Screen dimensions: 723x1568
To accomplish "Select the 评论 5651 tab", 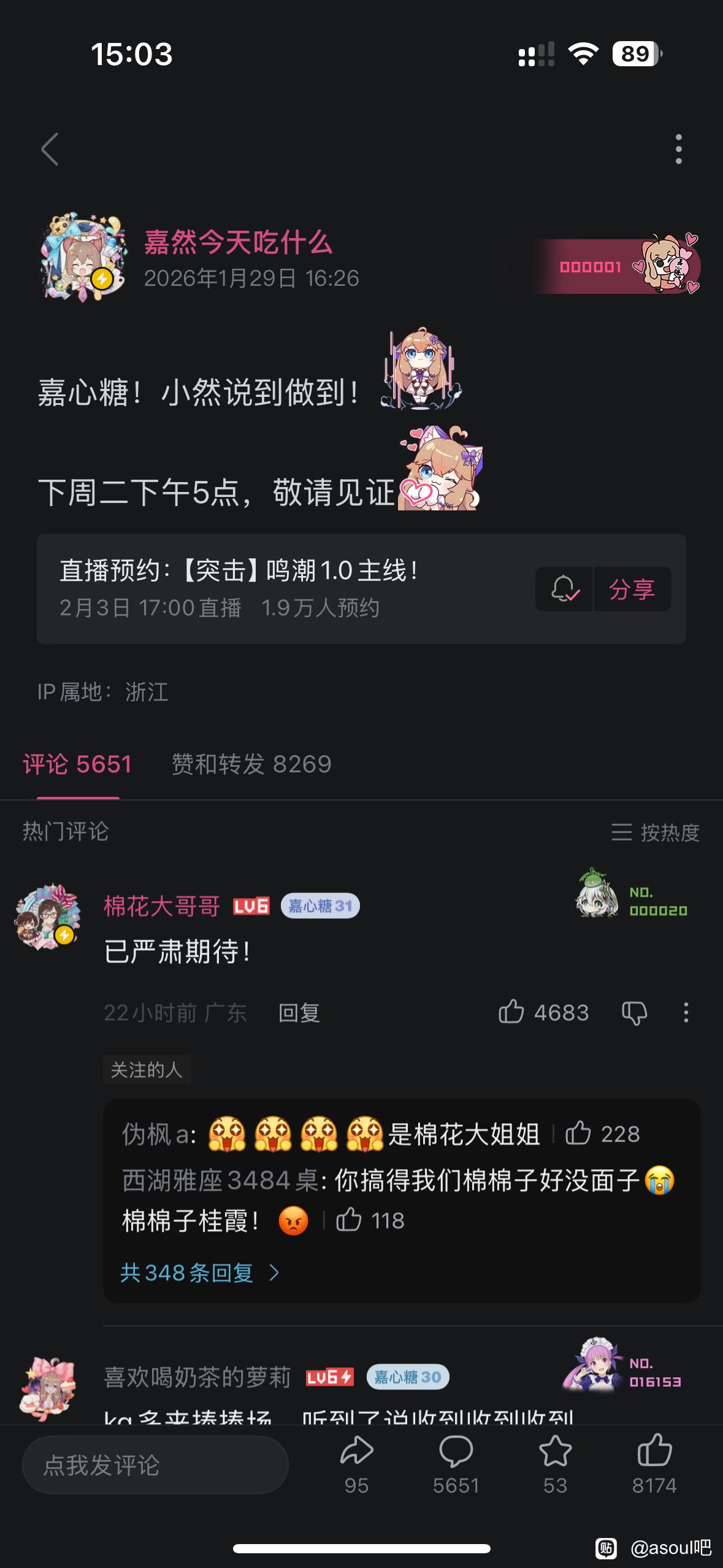I will (x=77, y=764).
